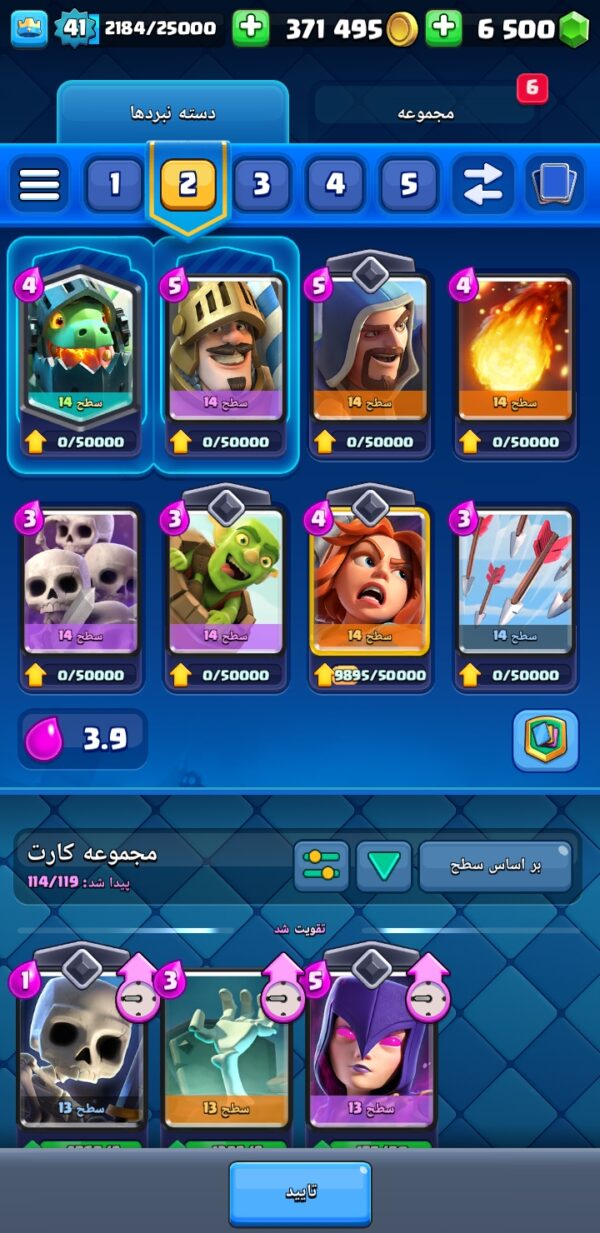Tap the plus button next to gold

251,28
